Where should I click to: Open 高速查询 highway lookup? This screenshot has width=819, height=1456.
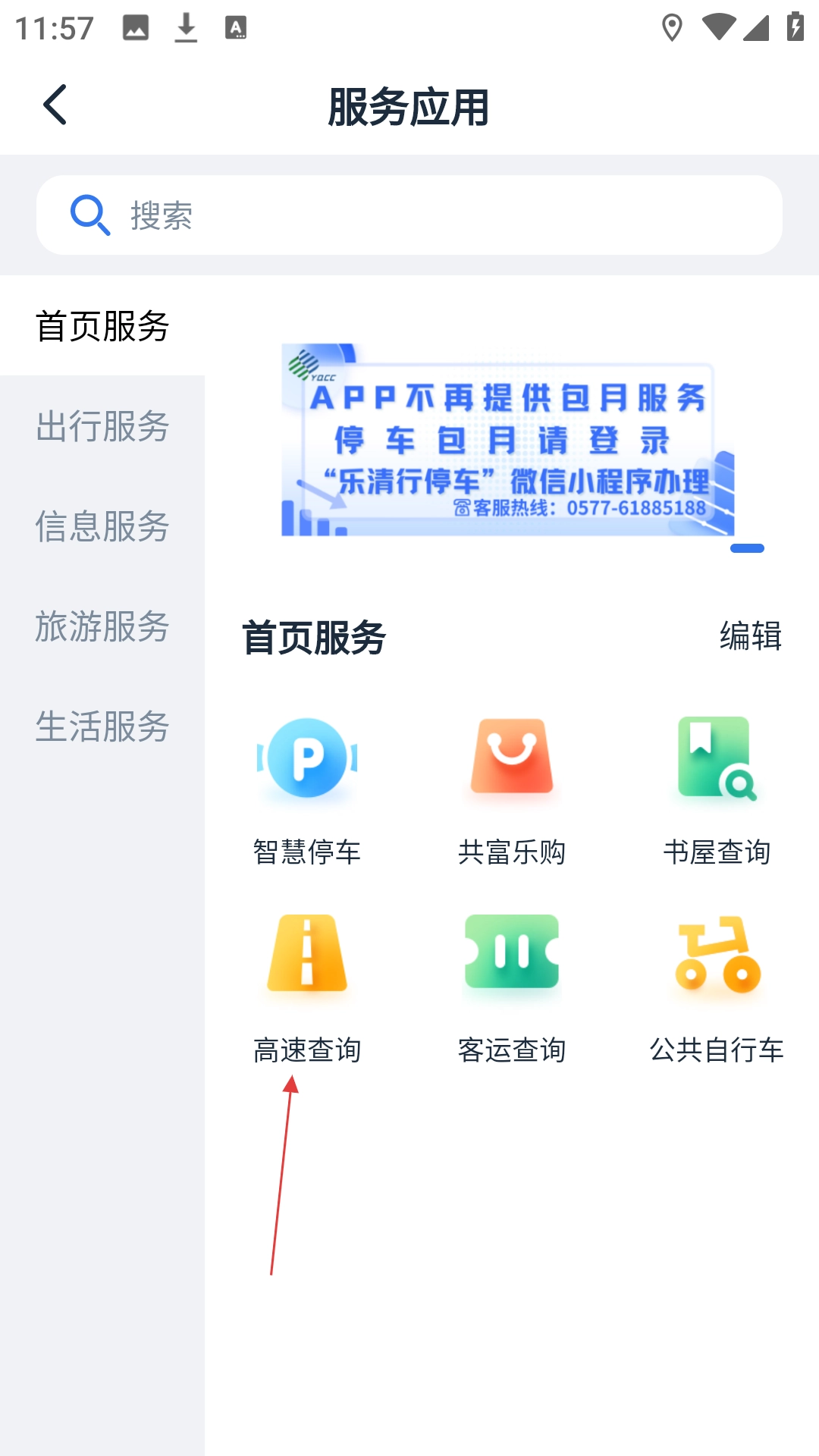tap(307, 986)
